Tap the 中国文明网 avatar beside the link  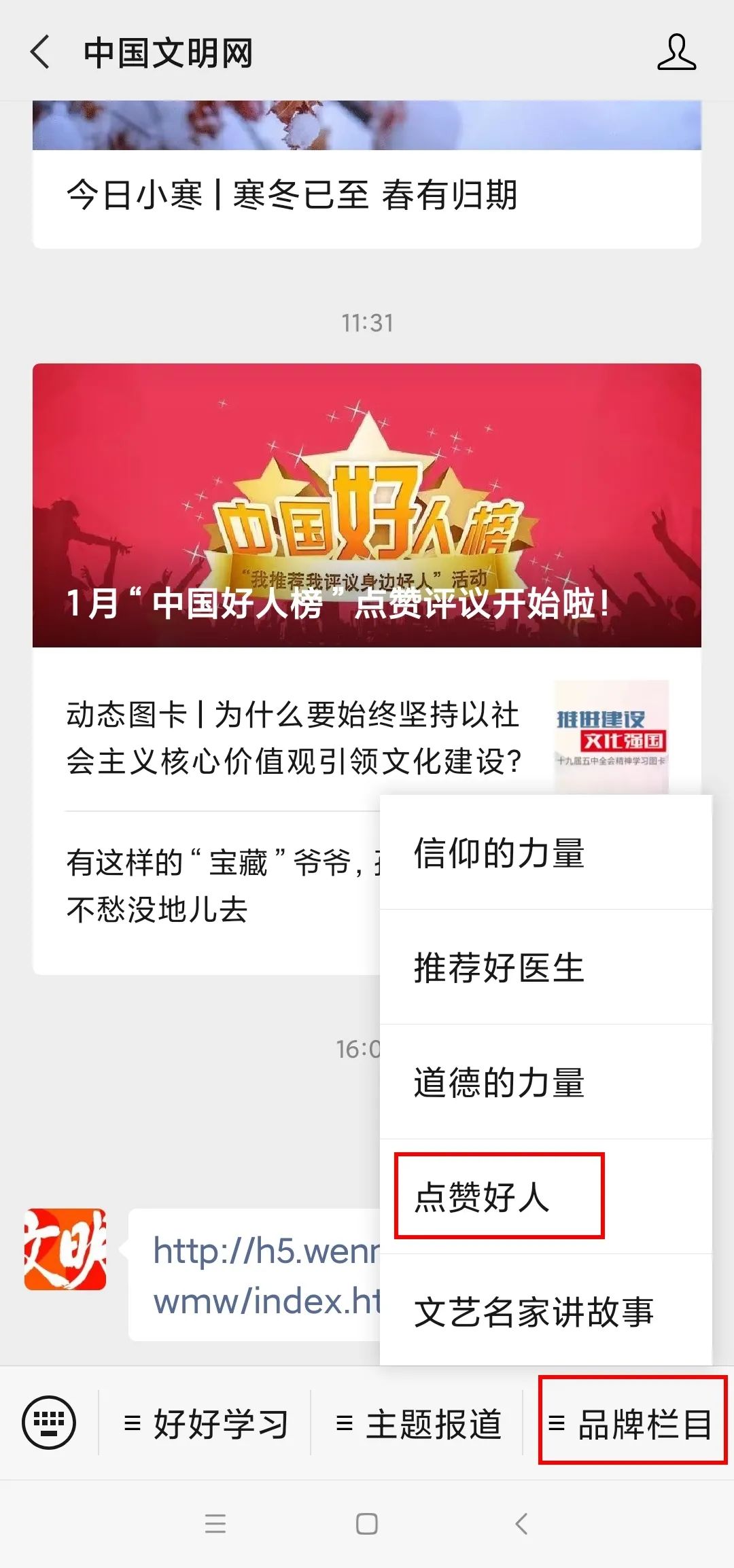pos(65,1249)
